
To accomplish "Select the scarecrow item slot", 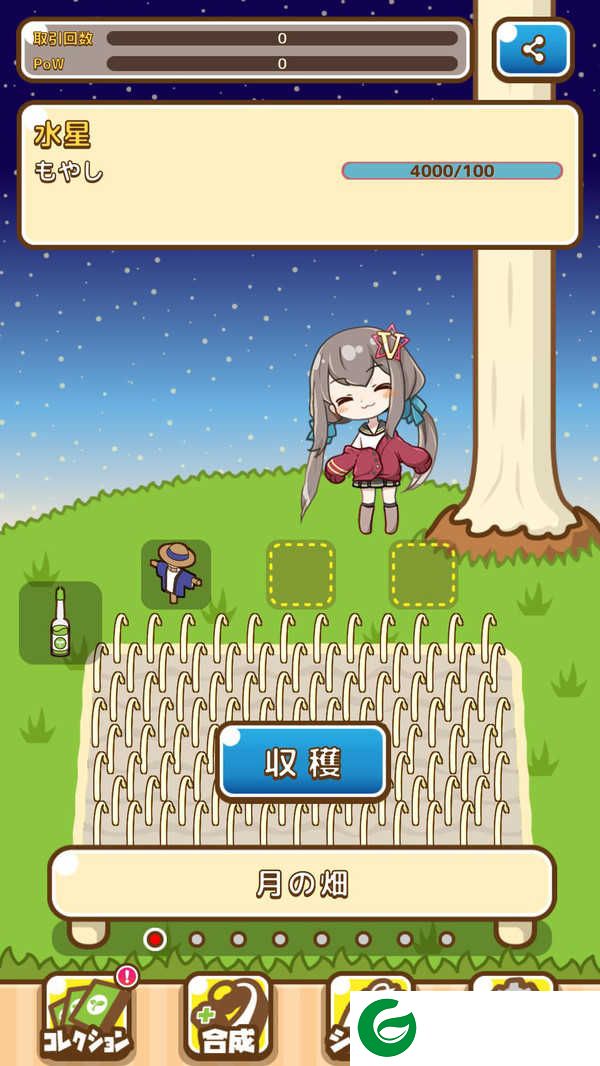I will point(176,574).
